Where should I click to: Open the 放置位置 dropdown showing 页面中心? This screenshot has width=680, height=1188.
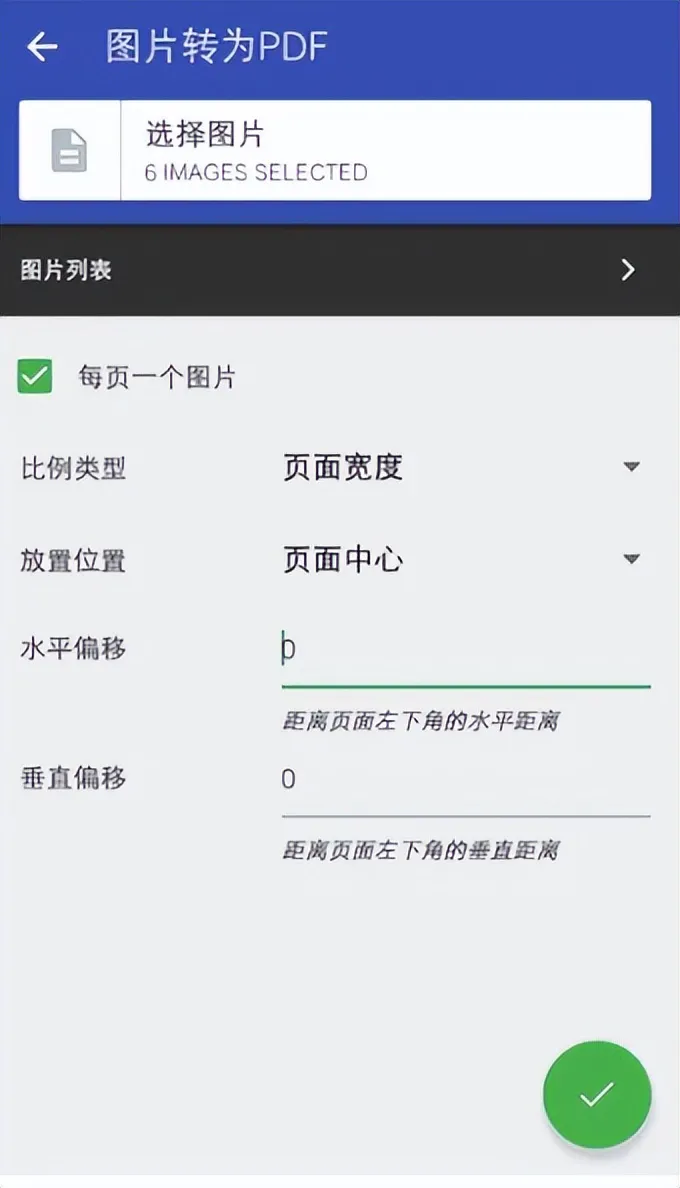point(462,559)
